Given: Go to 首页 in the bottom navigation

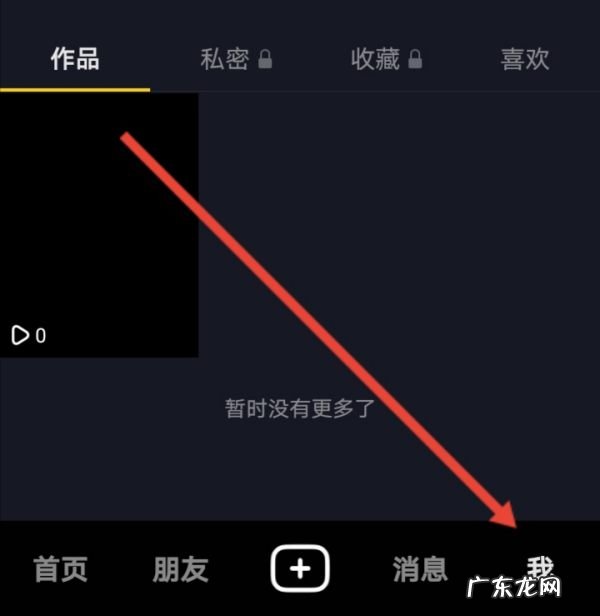Looking at the screenshot, I should tap(61, 569).
